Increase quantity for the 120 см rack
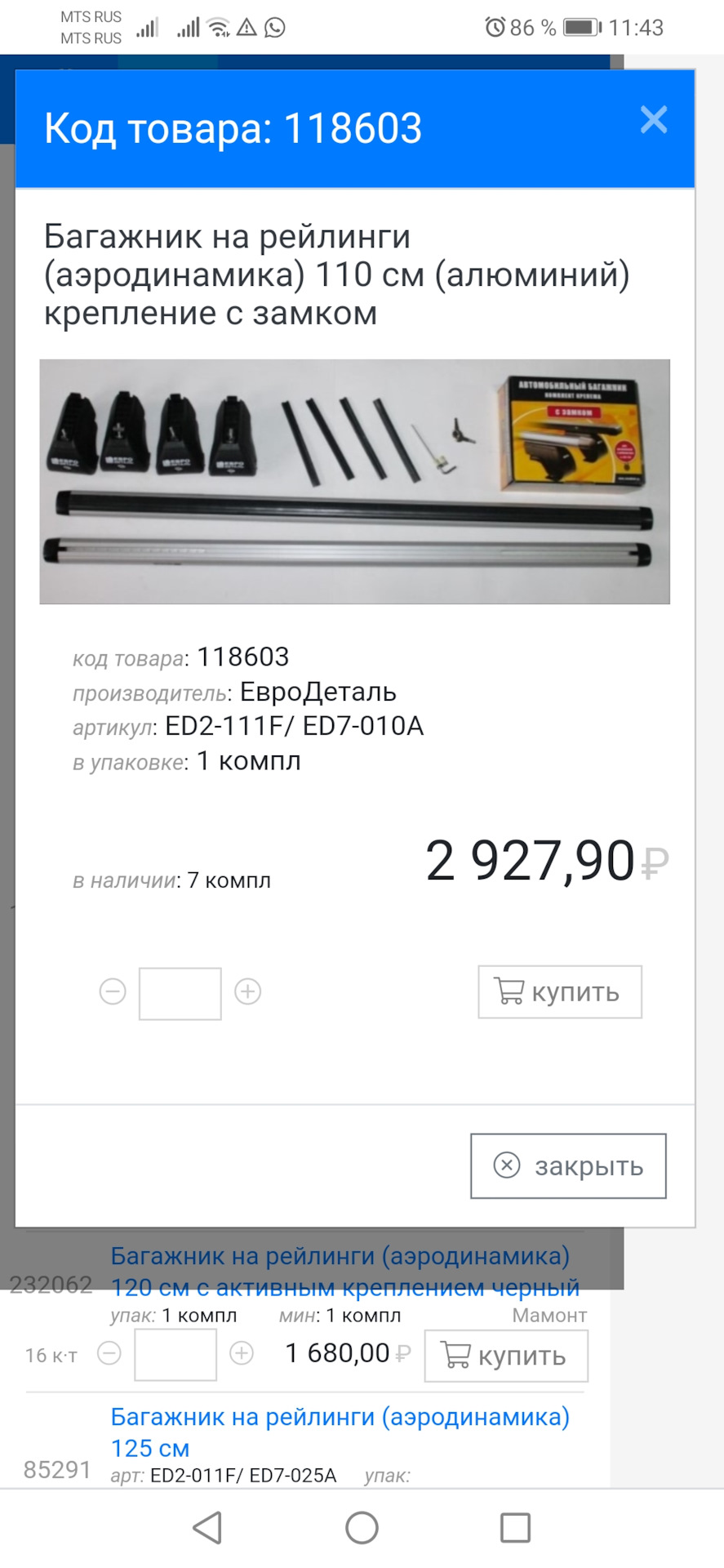 pos(242,1353)
